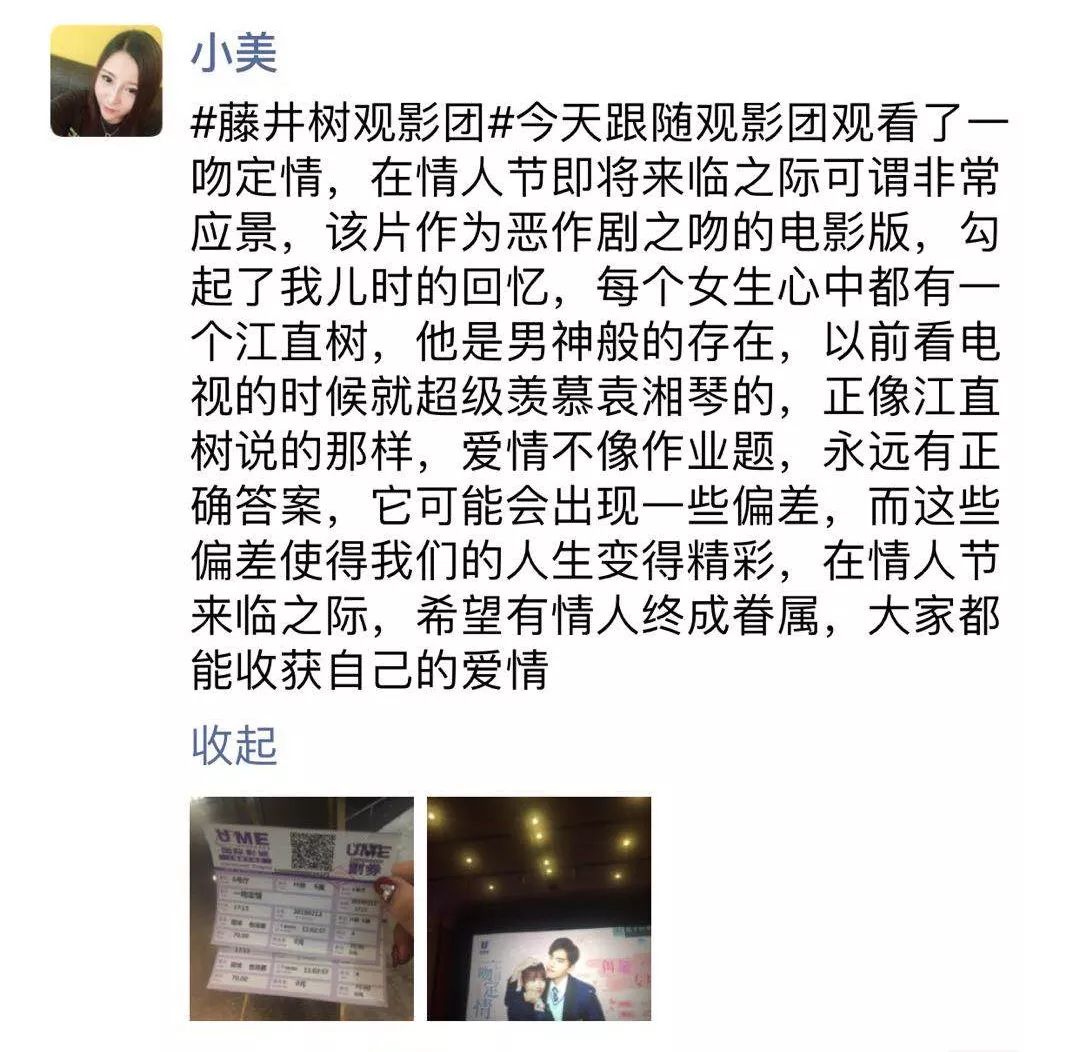Open the movie ticket photo
1080x1052 pixels.
(301, 908)
